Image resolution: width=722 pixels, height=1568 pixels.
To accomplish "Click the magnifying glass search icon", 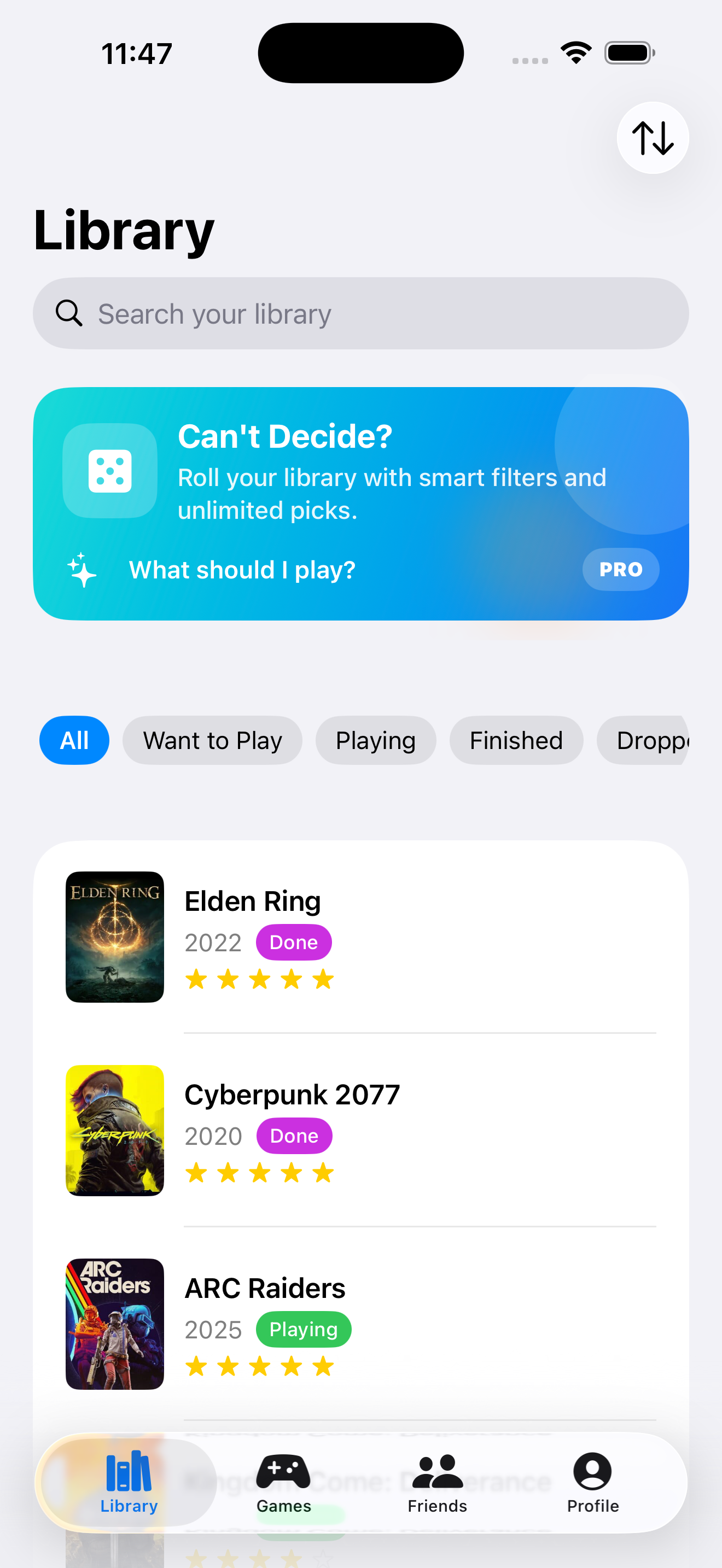I will [x=69, y=313].
